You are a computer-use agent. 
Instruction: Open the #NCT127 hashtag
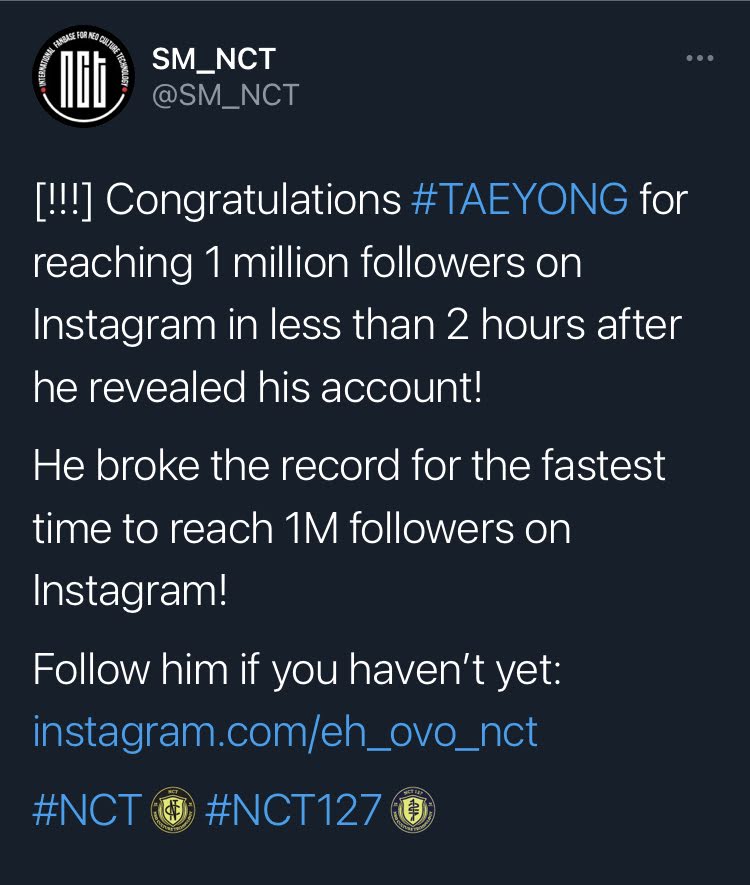[293, 810]
